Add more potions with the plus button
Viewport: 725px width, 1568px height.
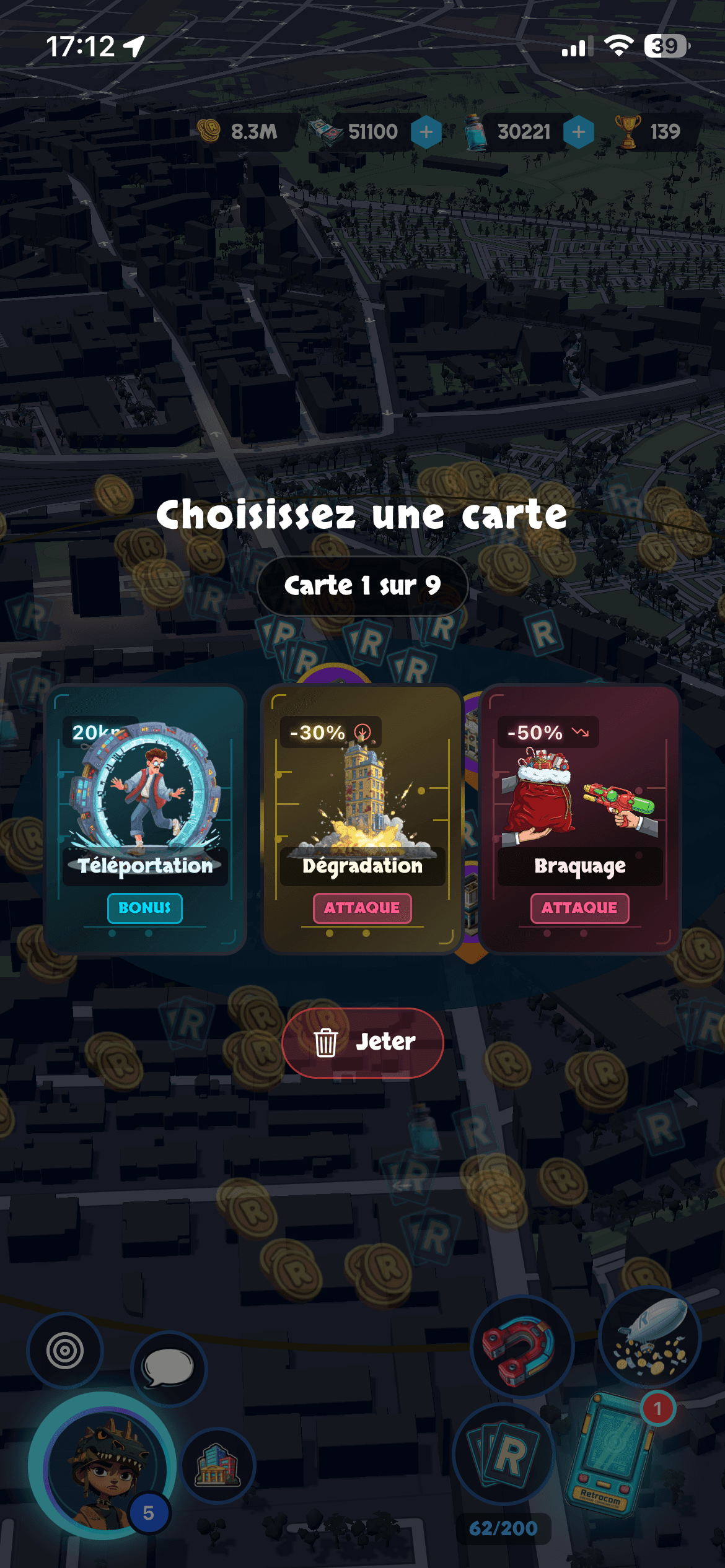point(579,132)
